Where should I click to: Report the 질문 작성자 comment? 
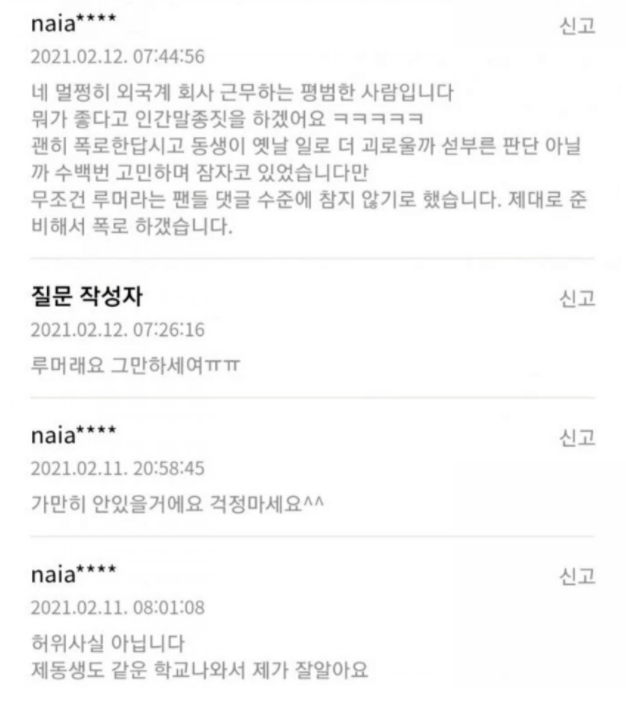pyautogui.click(x=577, y=299)
